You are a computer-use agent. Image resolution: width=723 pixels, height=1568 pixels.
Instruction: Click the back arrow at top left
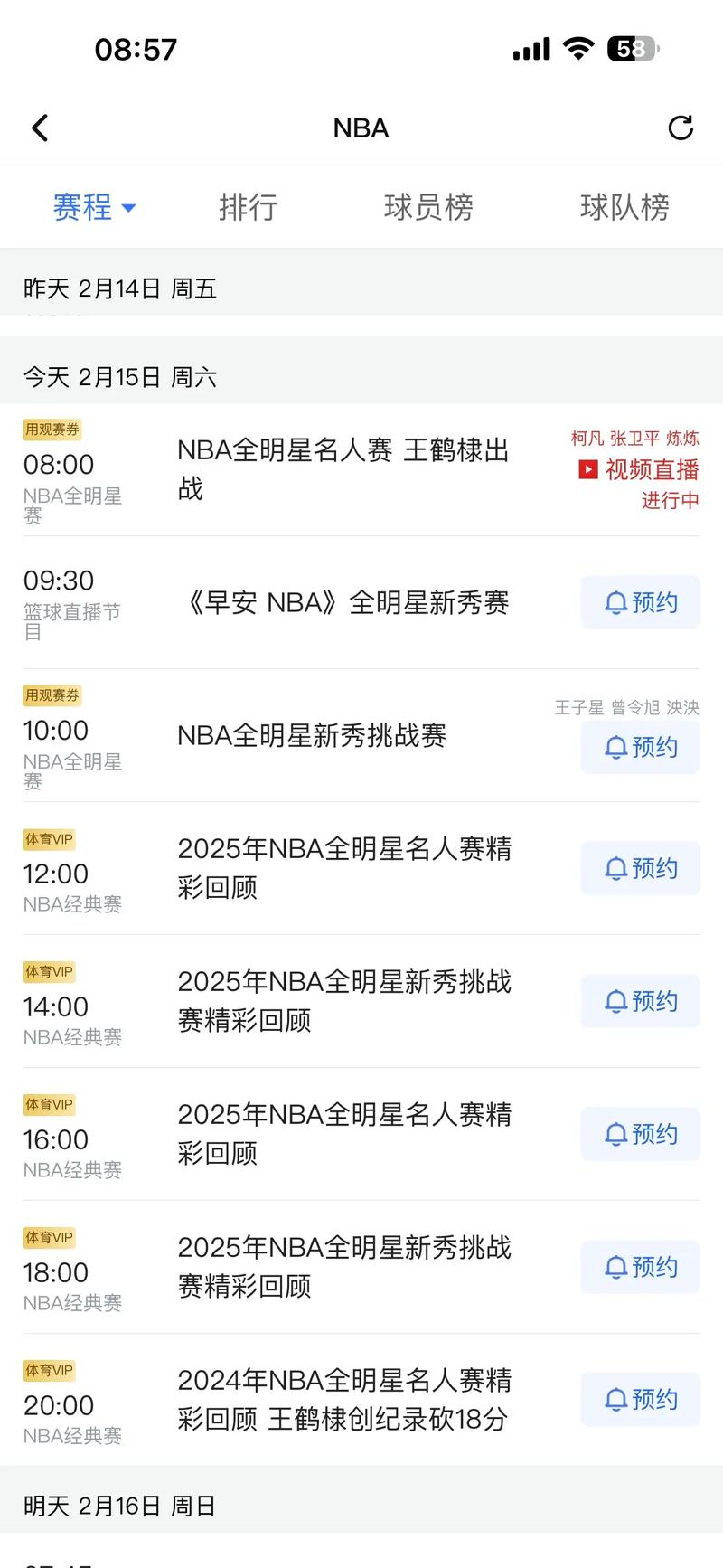(x=40, y=128)
